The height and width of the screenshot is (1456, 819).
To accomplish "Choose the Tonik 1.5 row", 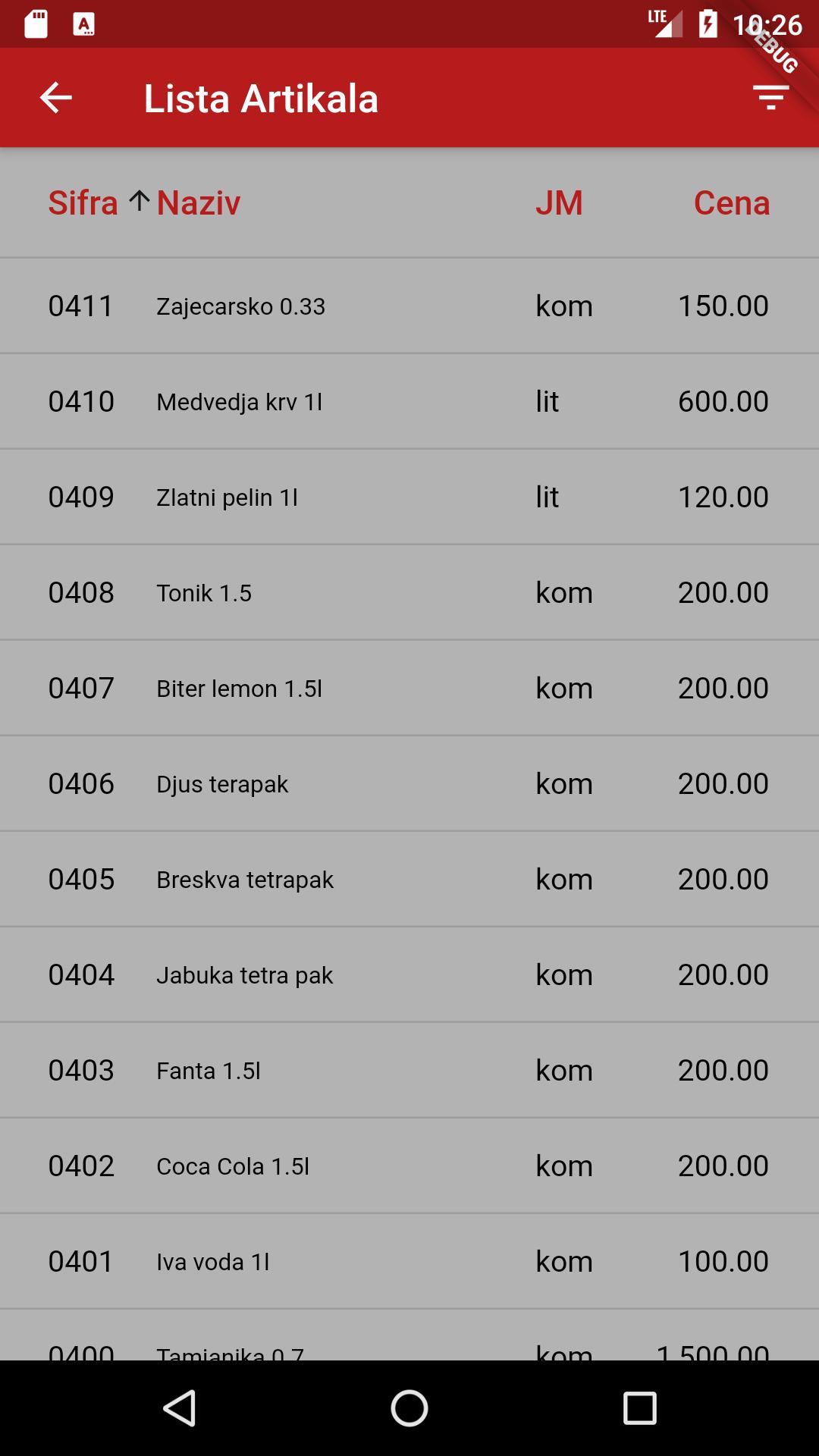I will click(409, 593).
